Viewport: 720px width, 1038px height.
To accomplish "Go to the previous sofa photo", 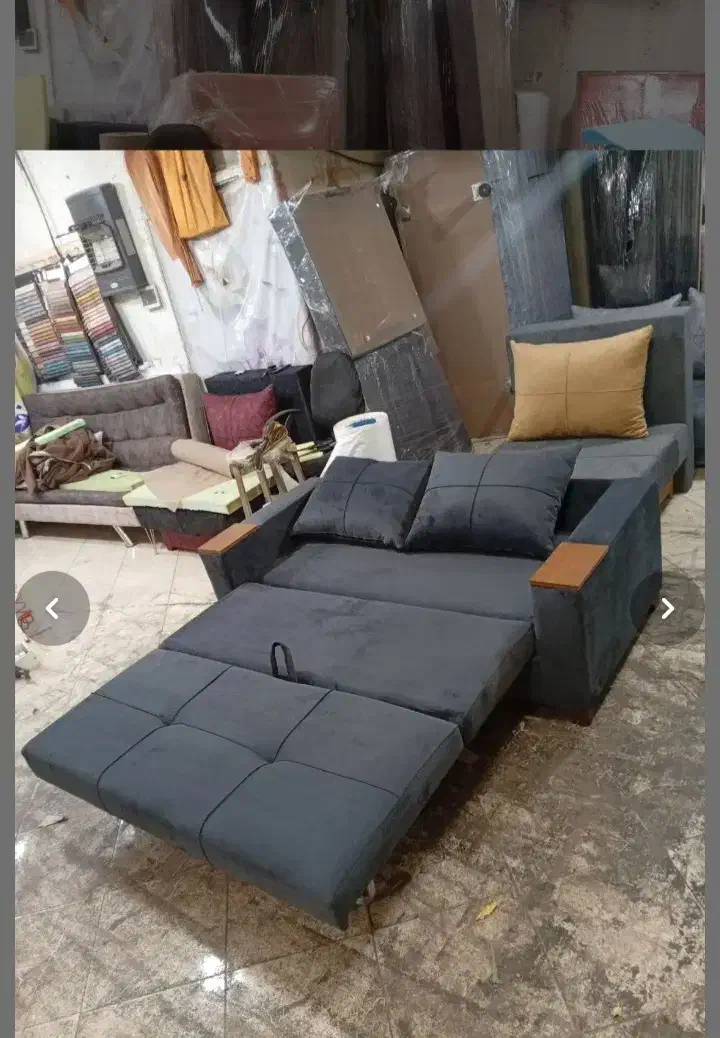I will pos(53,608).
